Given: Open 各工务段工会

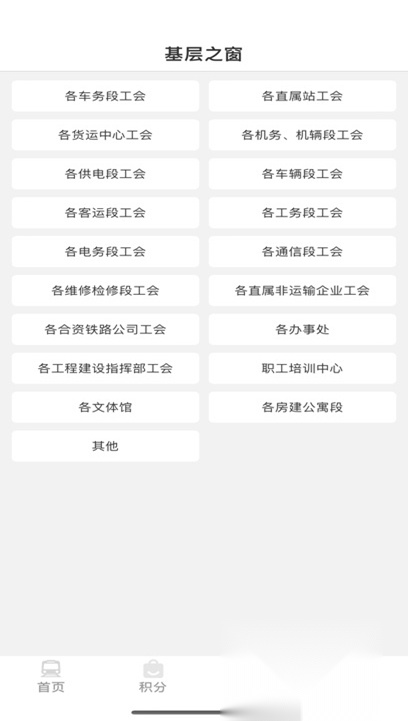Looking at the screenshot, I should [302, 212].
